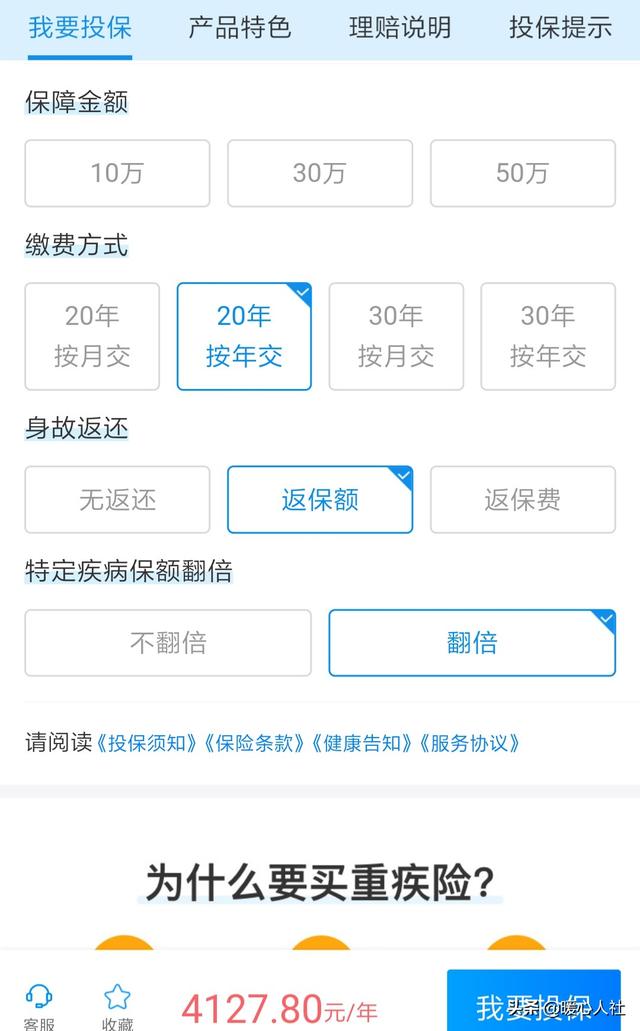Select 30年按月交 payment option
Screen dimensions: 640x1031
click(396, 336)
